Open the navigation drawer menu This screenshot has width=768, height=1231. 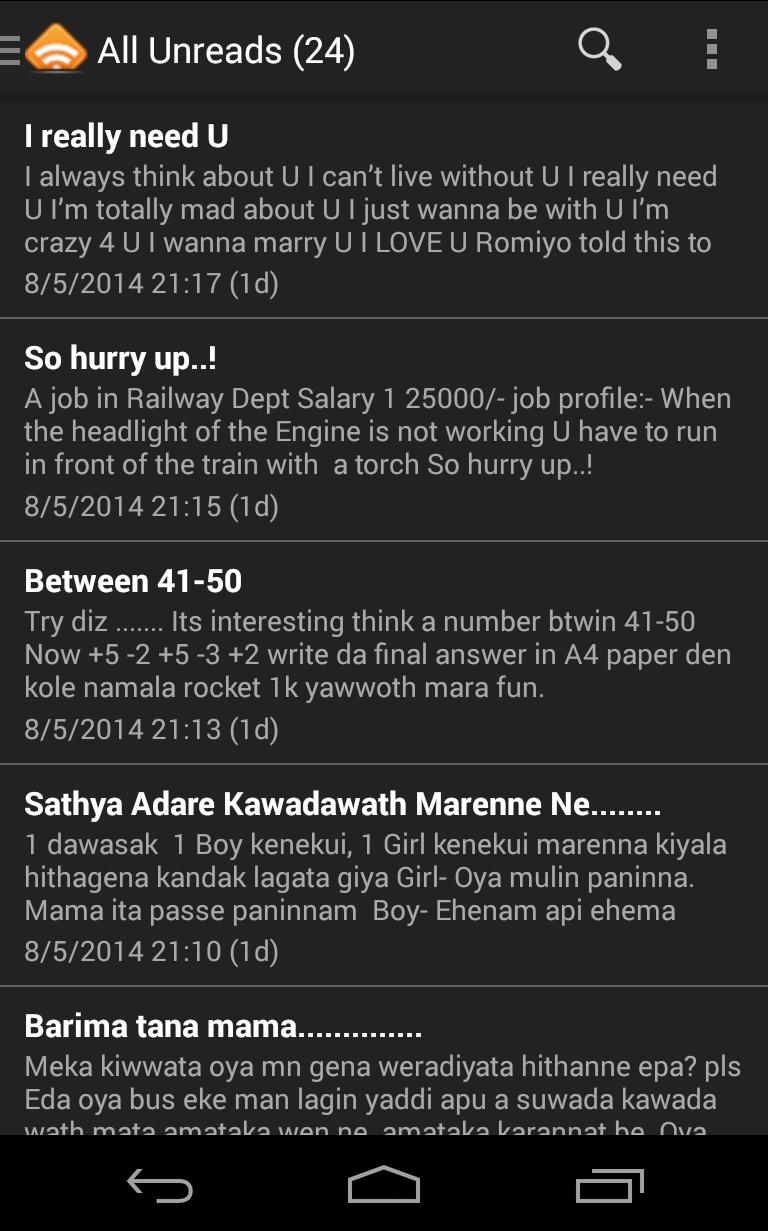pos(40,49)
